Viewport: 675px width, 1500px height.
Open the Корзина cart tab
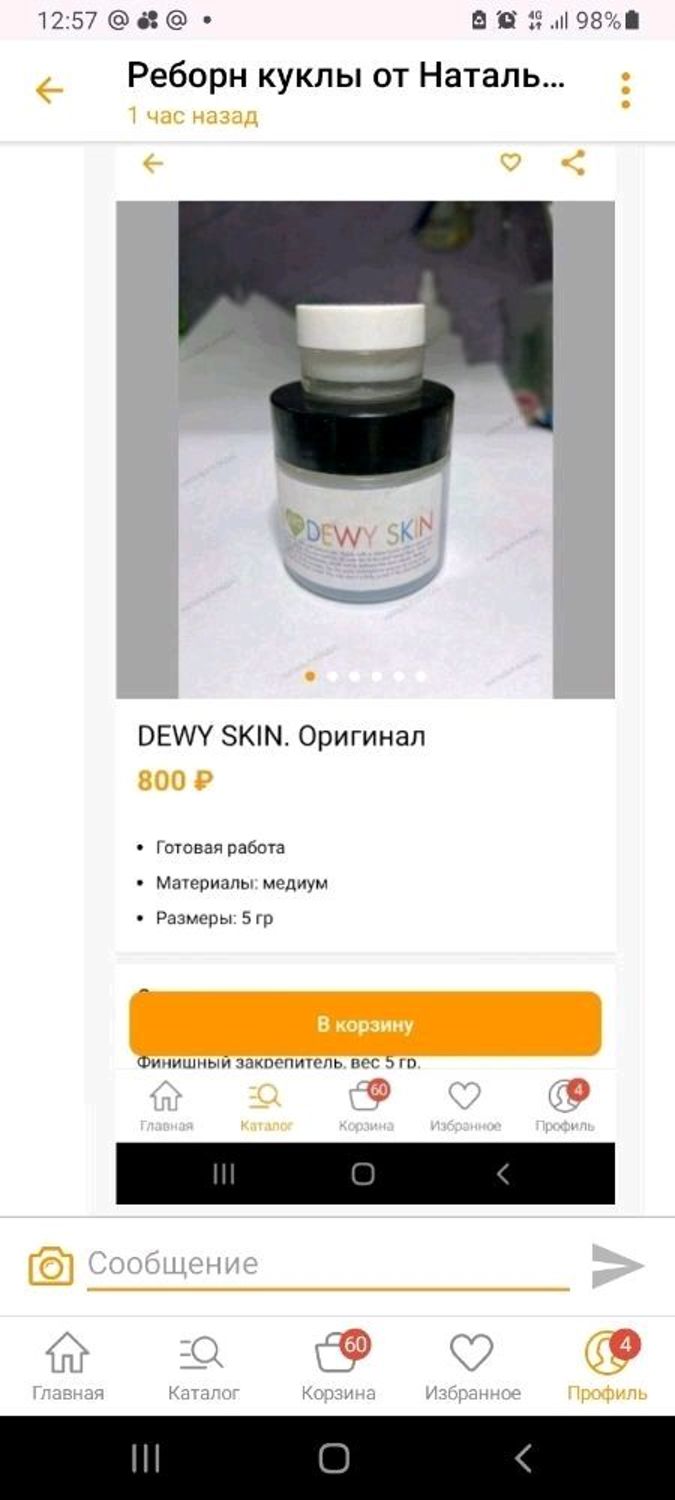coord(338,1367)
